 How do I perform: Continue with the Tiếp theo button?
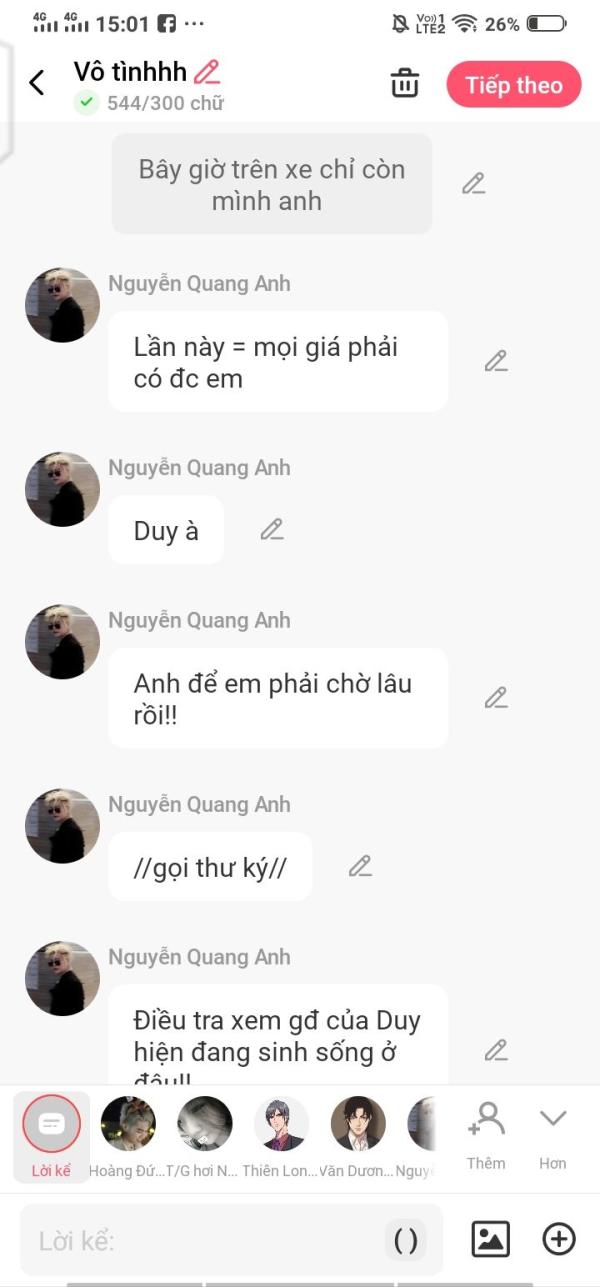(x=514, y=85)
